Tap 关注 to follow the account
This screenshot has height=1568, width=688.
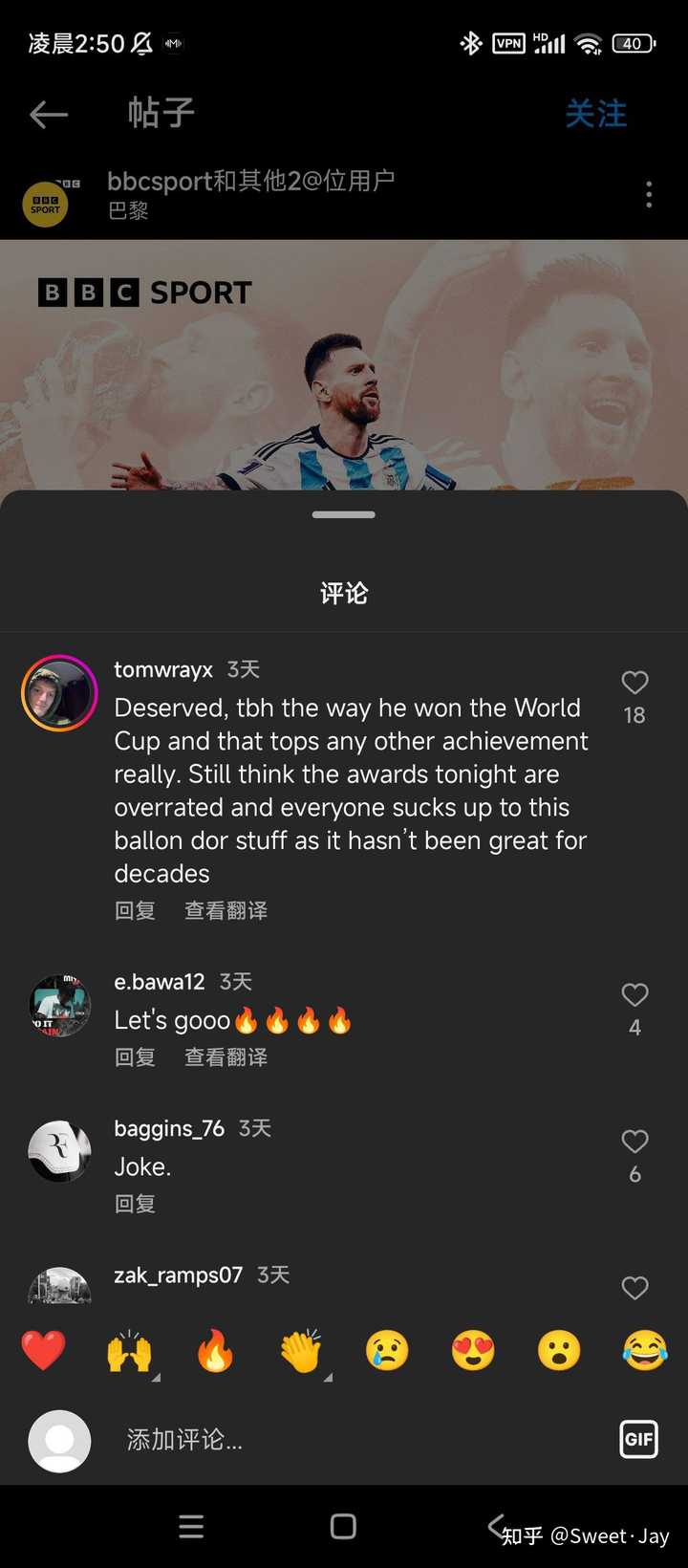pyautogui.click(x=595, y=114)
